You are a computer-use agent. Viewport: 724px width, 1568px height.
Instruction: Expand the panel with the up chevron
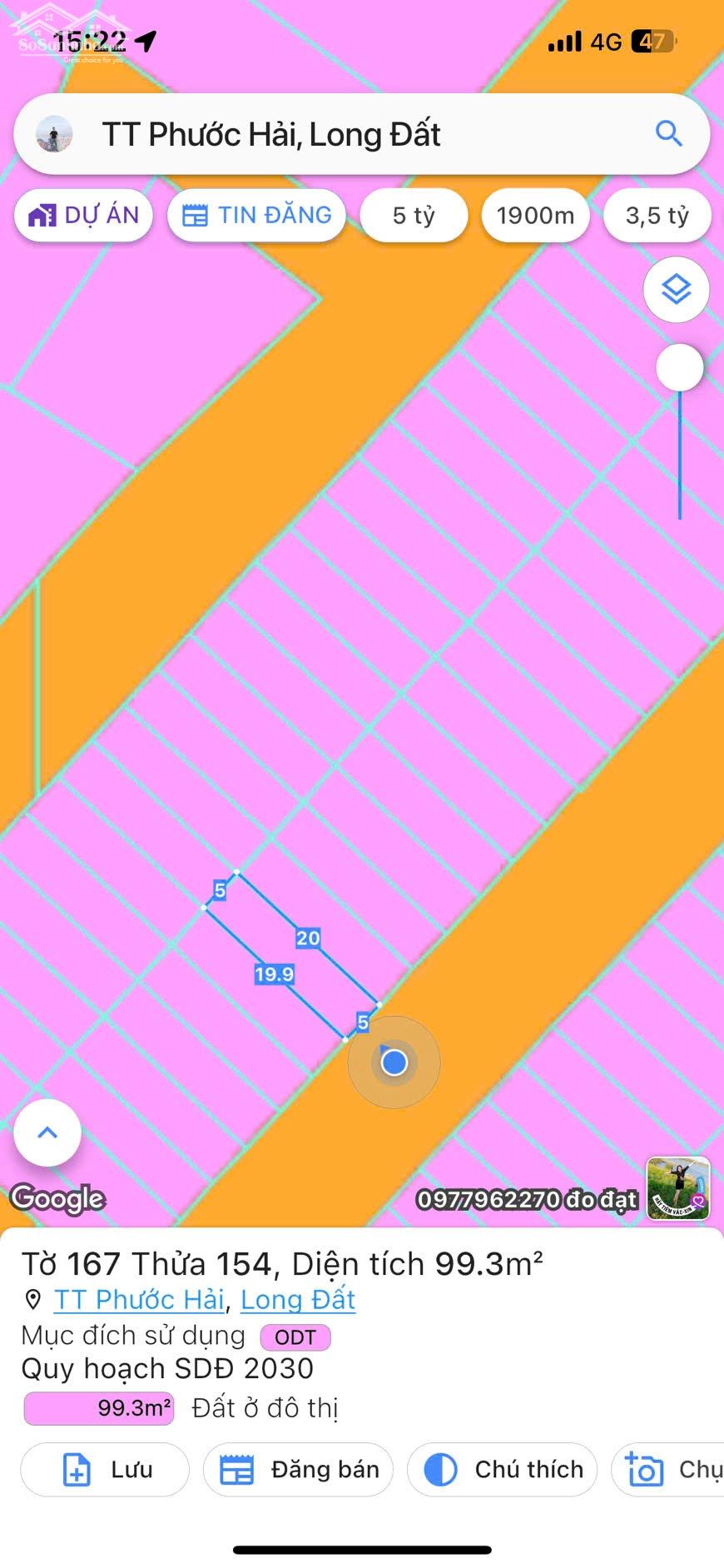[x=47, y=1132]
